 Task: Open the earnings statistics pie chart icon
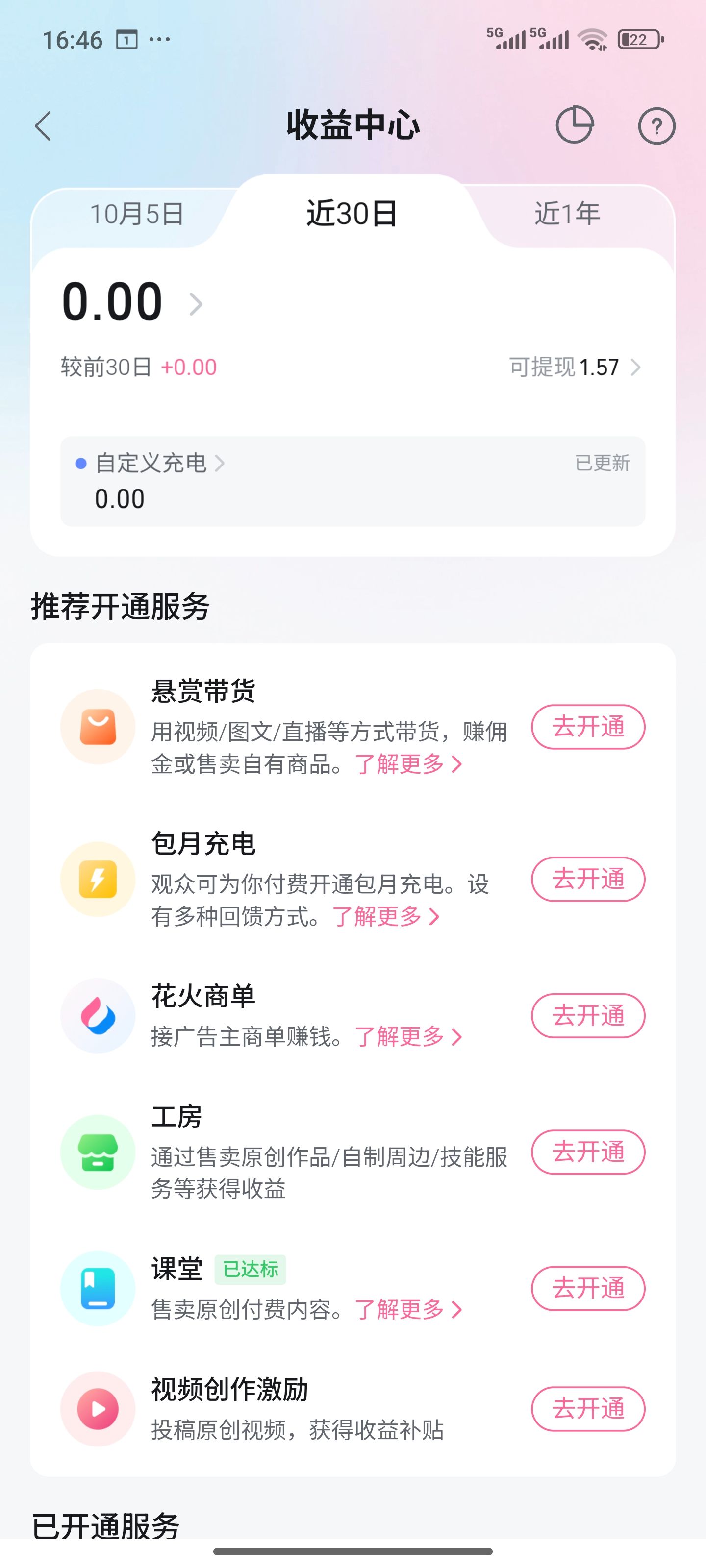tap(574, 125)
